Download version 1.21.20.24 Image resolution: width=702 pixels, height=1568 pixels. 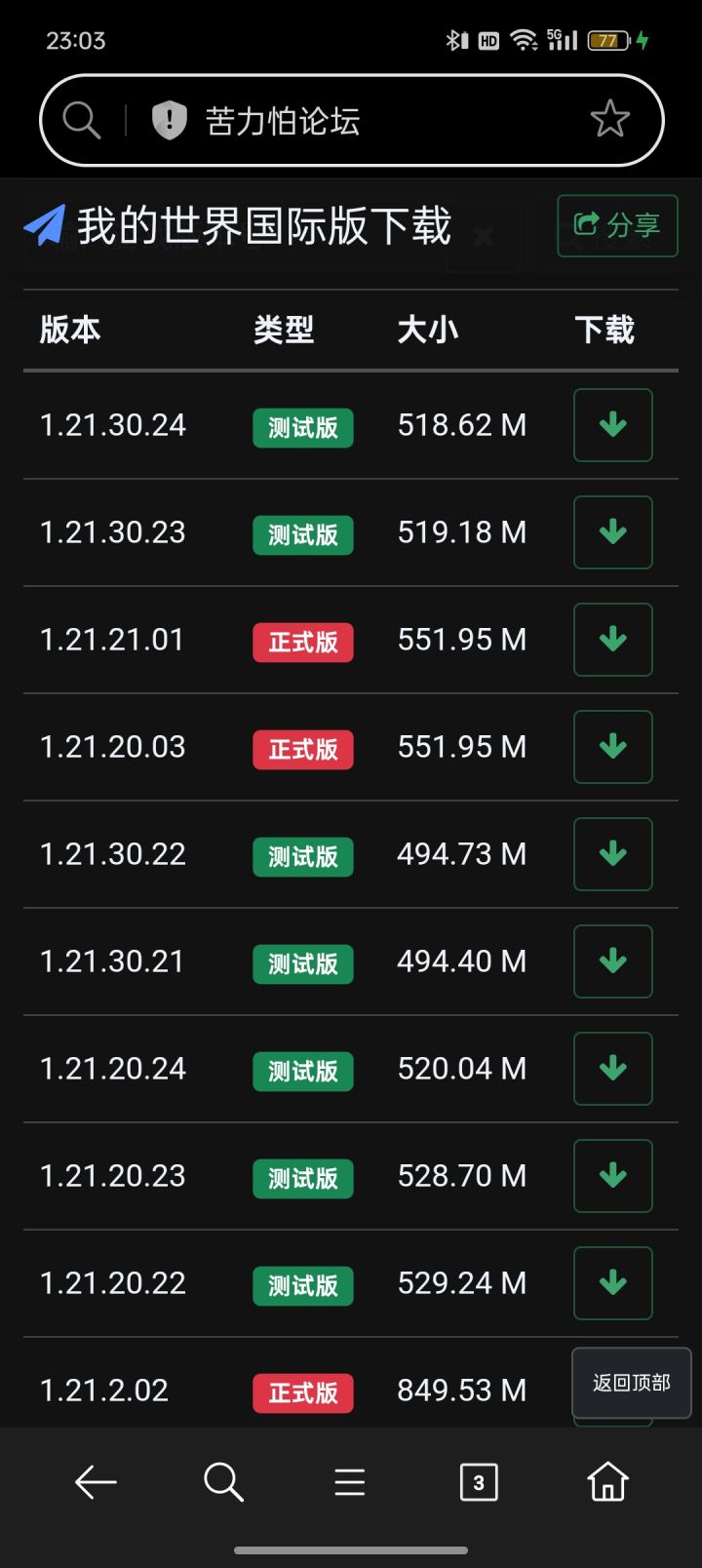pyautogui.click(x=612, y=1069)
